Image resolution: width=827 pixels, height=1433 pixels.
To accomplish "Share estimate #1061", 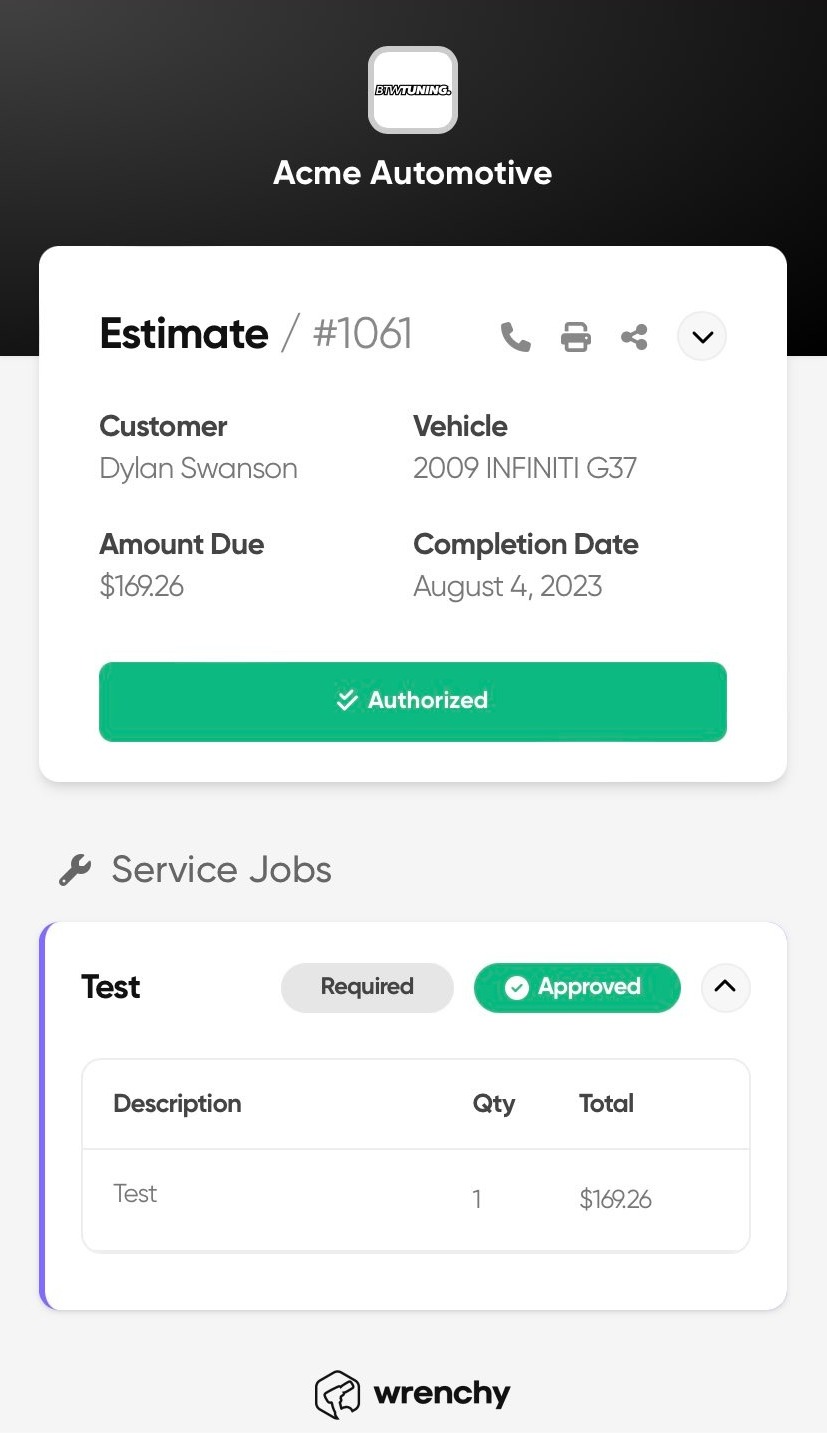I will click(x=634, y=337).
